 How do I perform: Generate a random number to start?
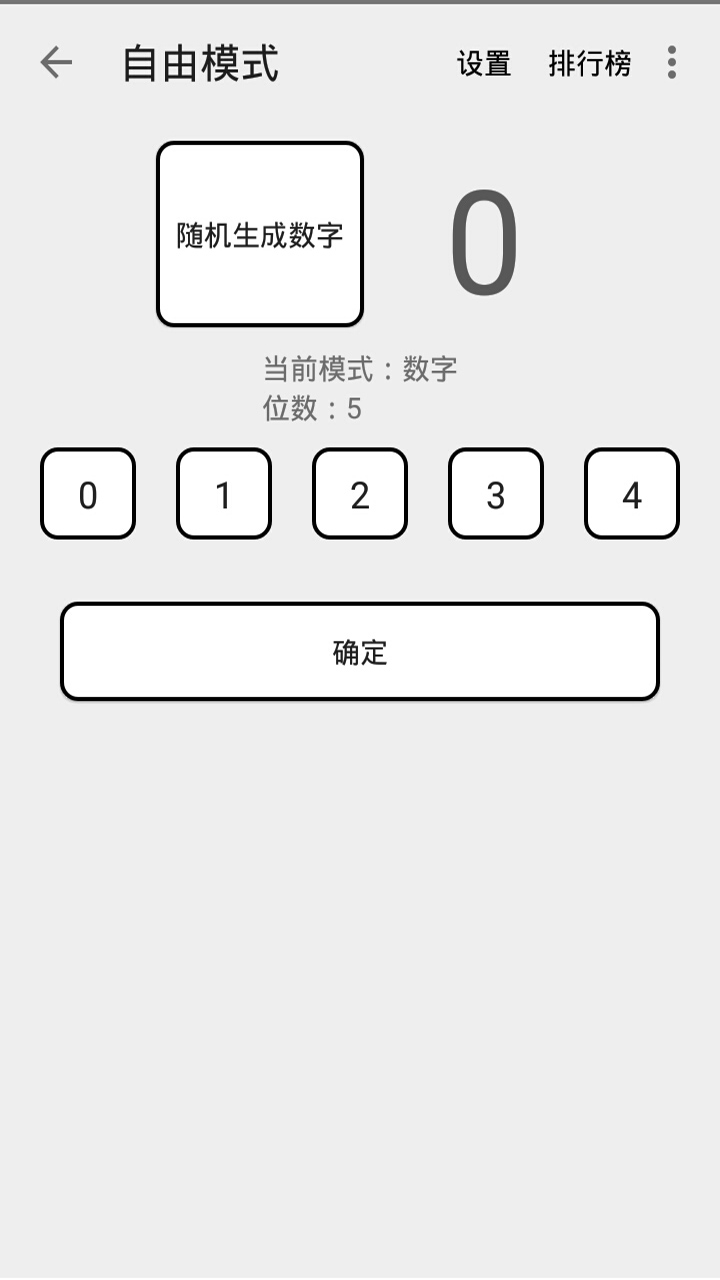[259, 233]
